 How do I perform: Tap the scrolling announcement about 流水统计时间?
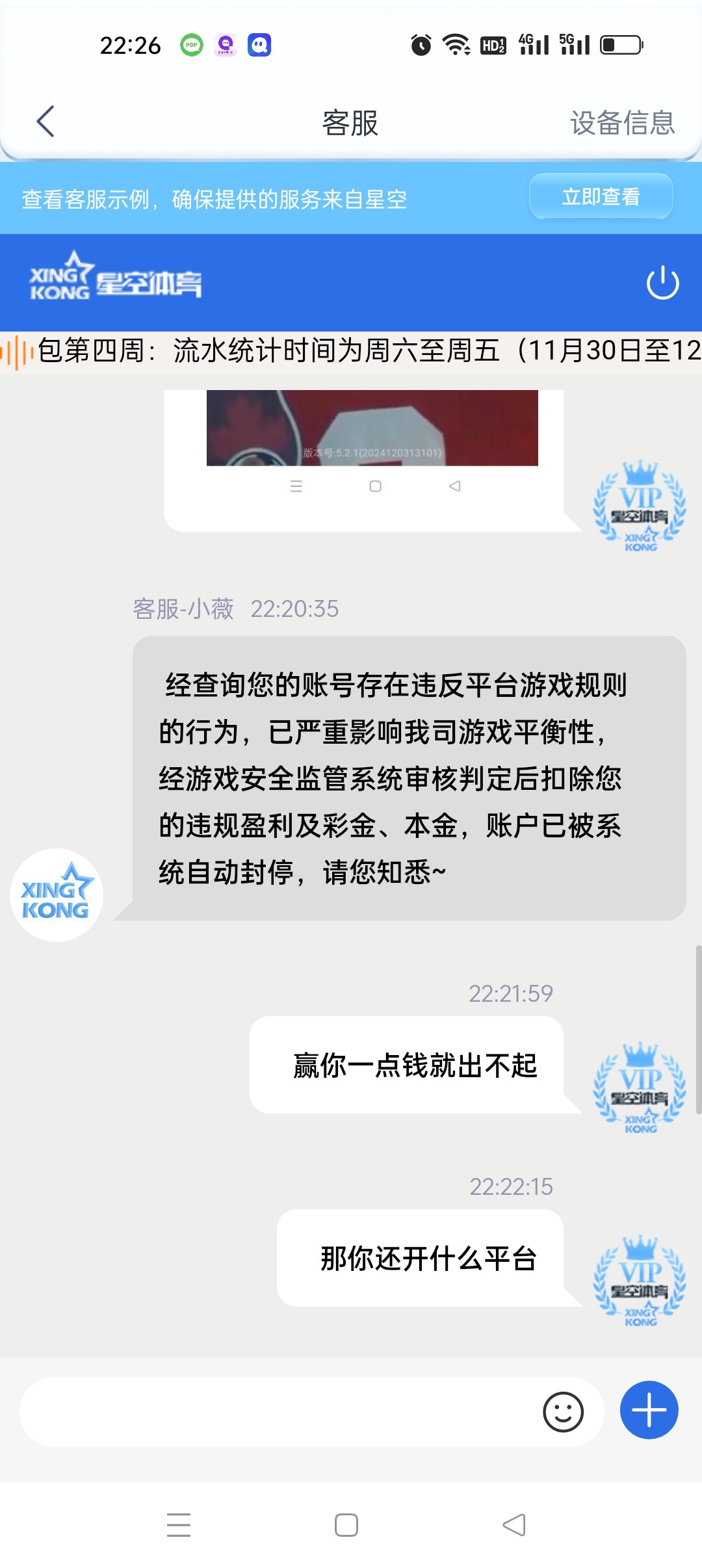(x=351, y=350)
